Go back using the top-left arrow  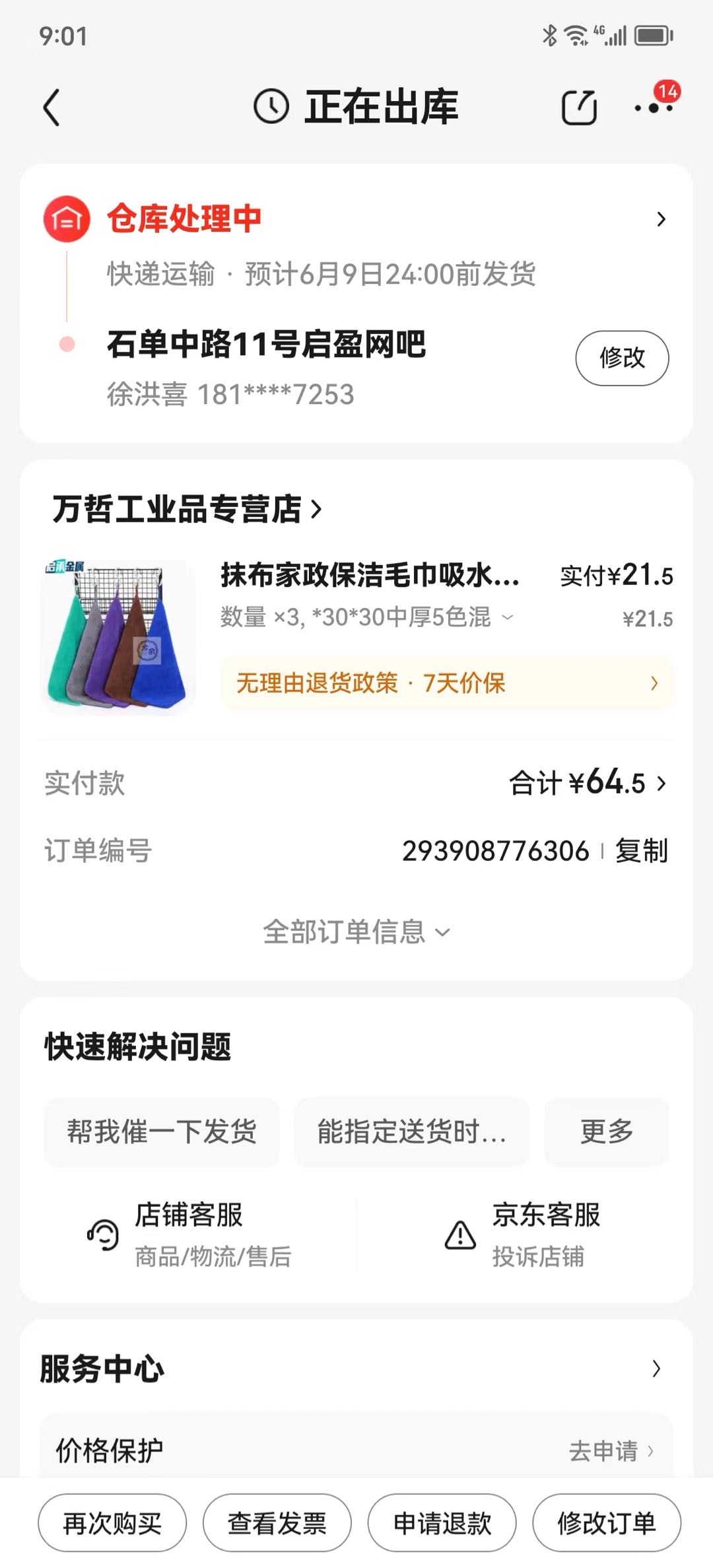click(51, 107)
